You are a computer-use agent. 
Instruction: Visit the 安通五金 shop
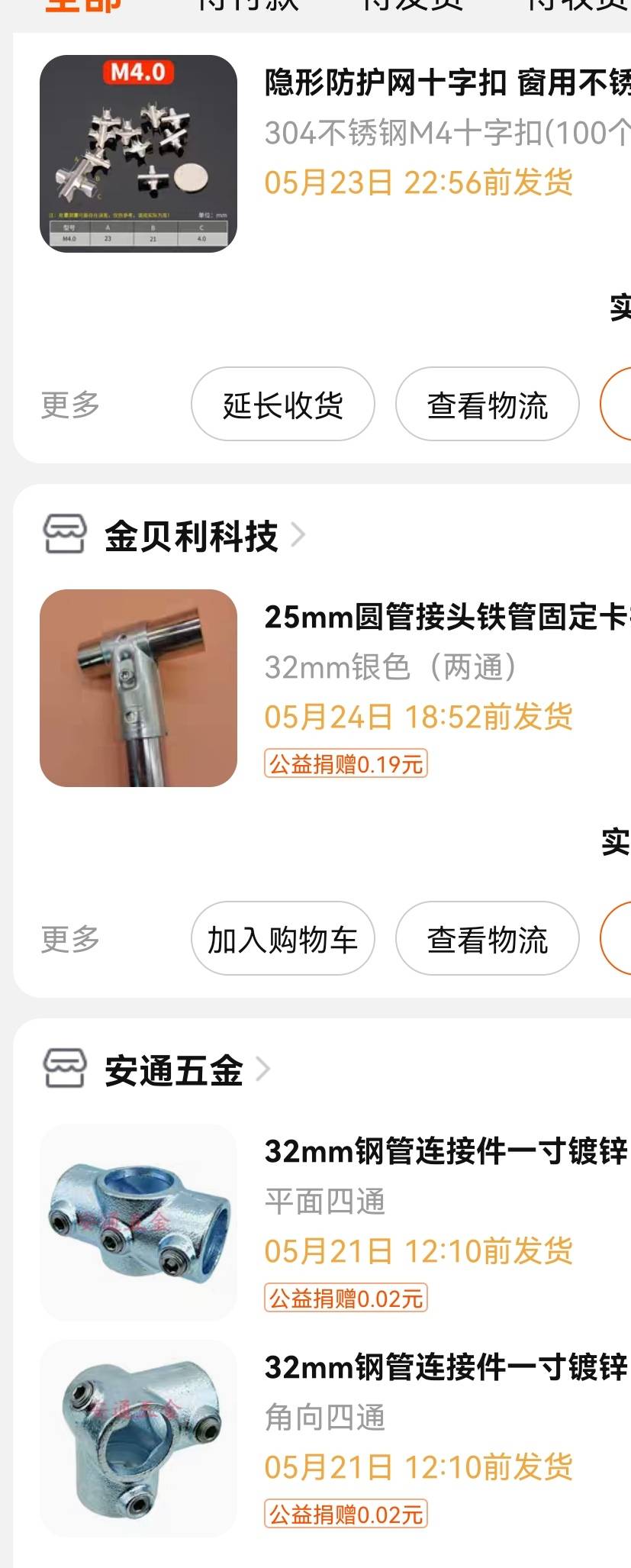pos(174,1070)
